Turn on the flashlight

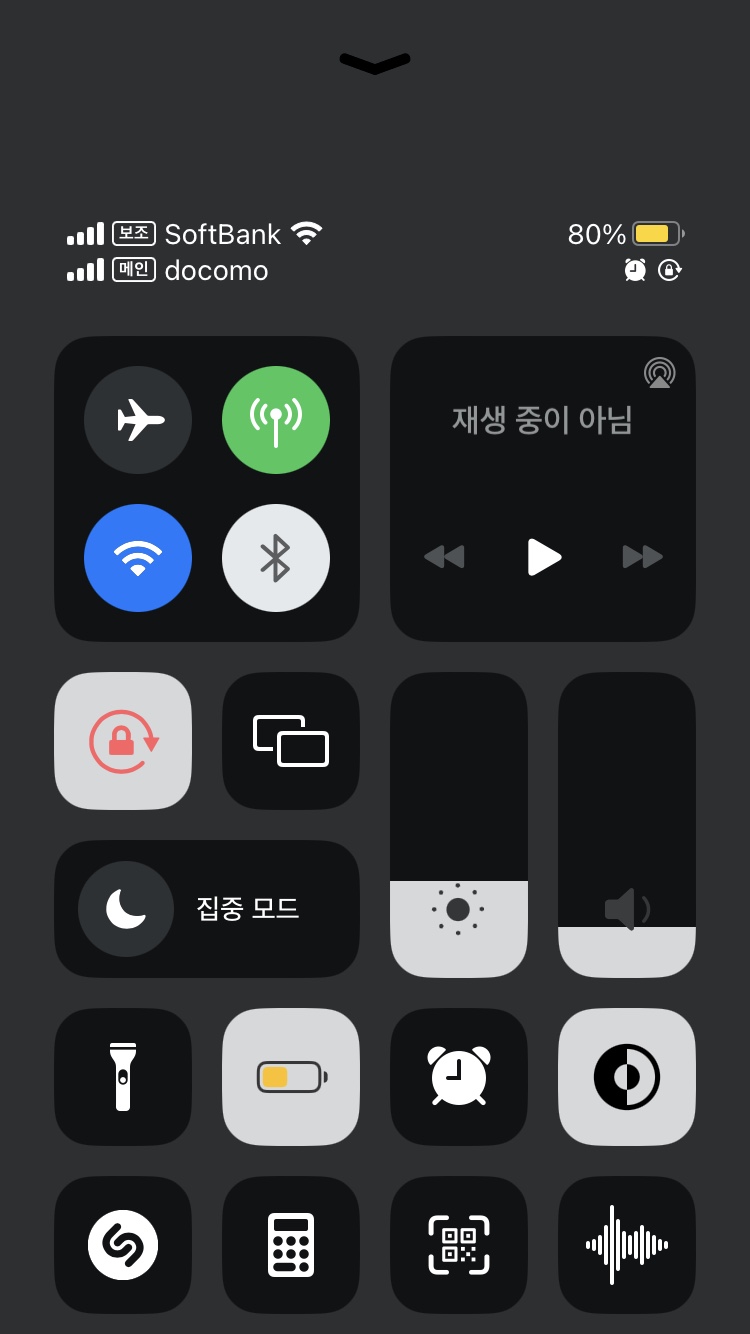[x=123, y=1077]
